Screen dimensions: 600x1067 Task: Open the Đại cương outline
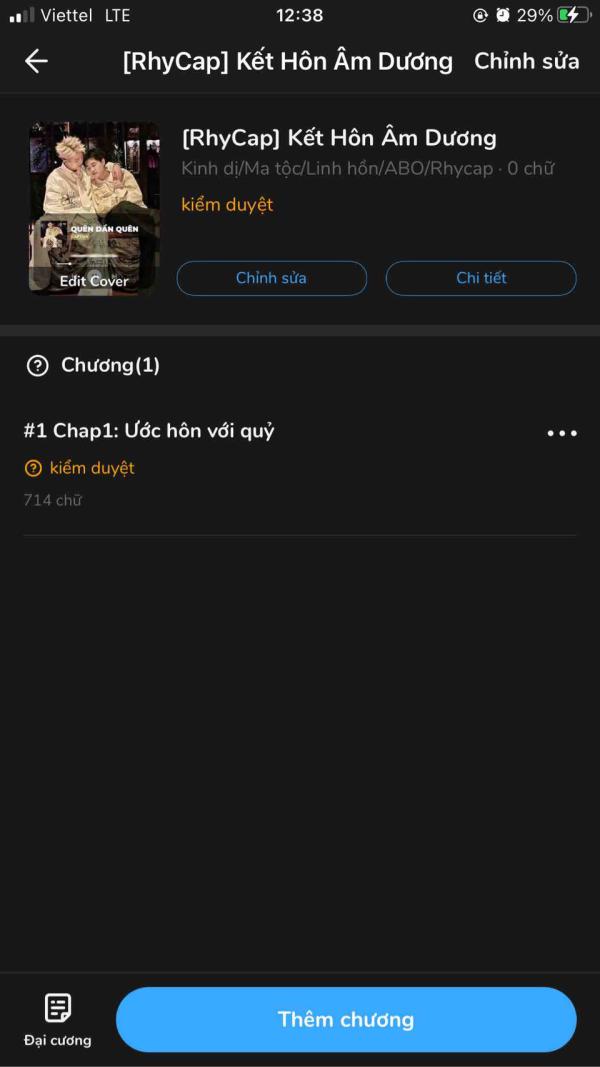tap(58, 1019)
